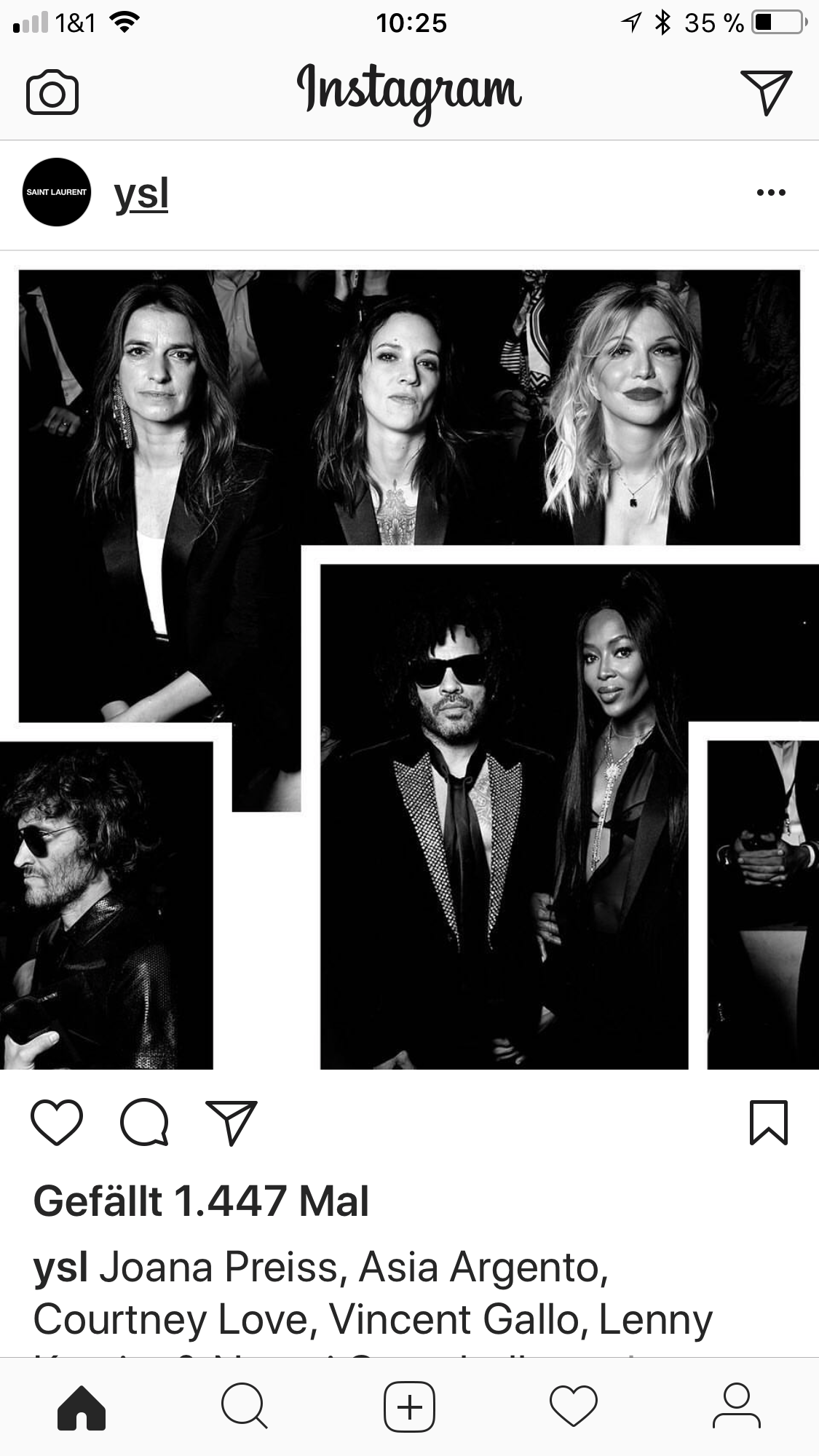Open the camera from the top bar

pyautogui.click(x=52, y=92)
